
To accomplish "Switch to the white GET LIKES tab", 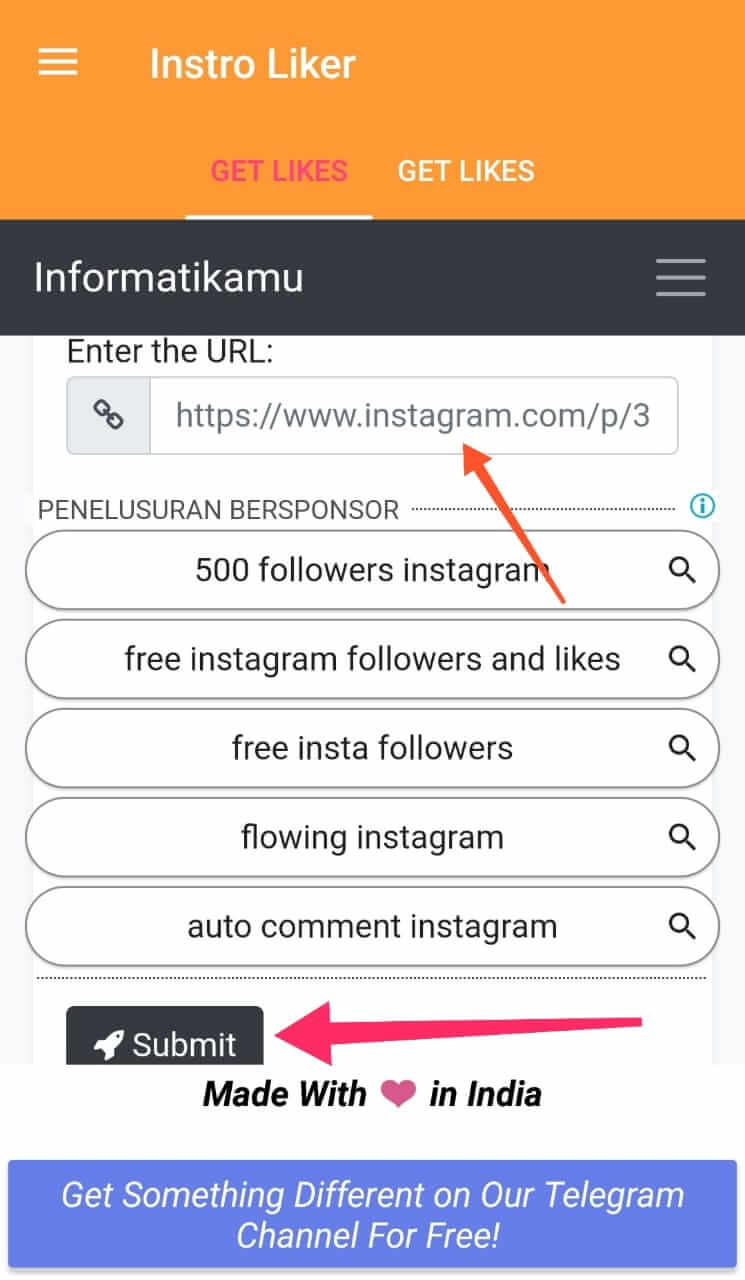I will point(466,171).
